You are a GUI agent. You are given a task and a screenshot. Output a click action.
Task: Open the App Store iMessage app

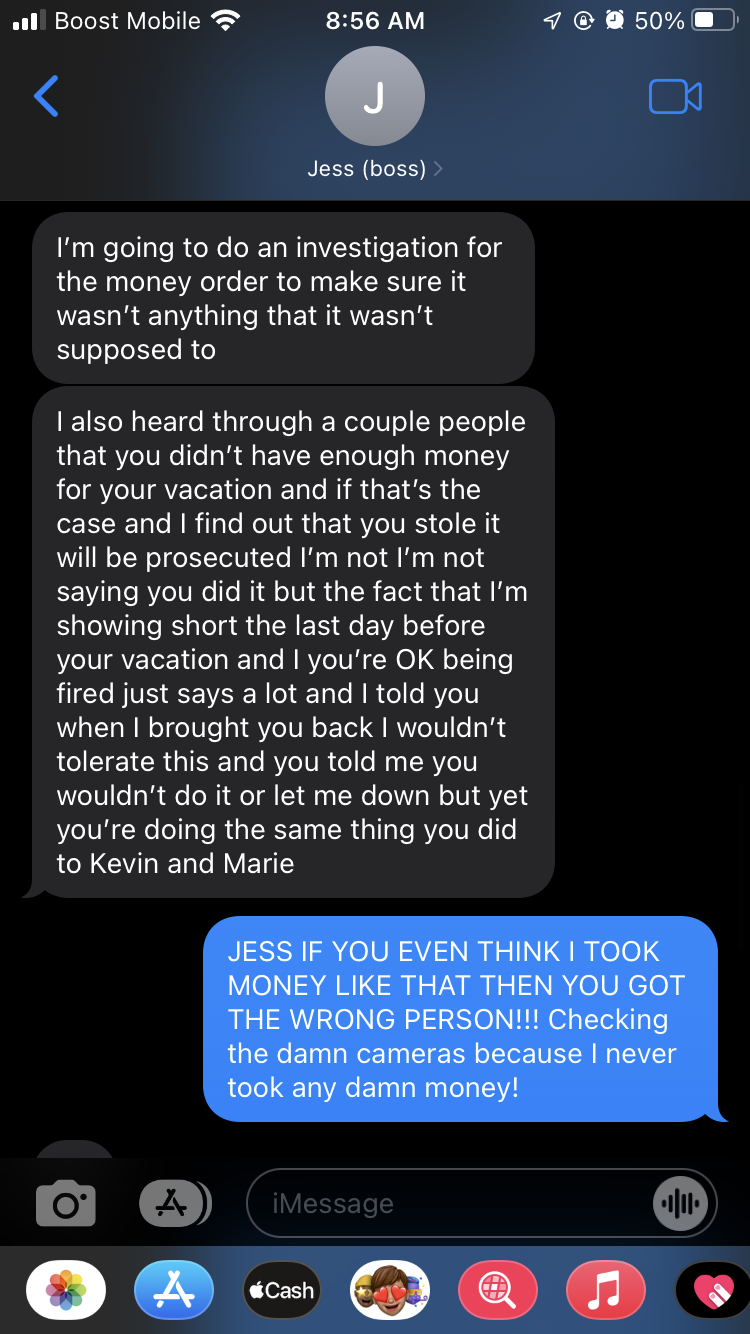pos(174,1290)
